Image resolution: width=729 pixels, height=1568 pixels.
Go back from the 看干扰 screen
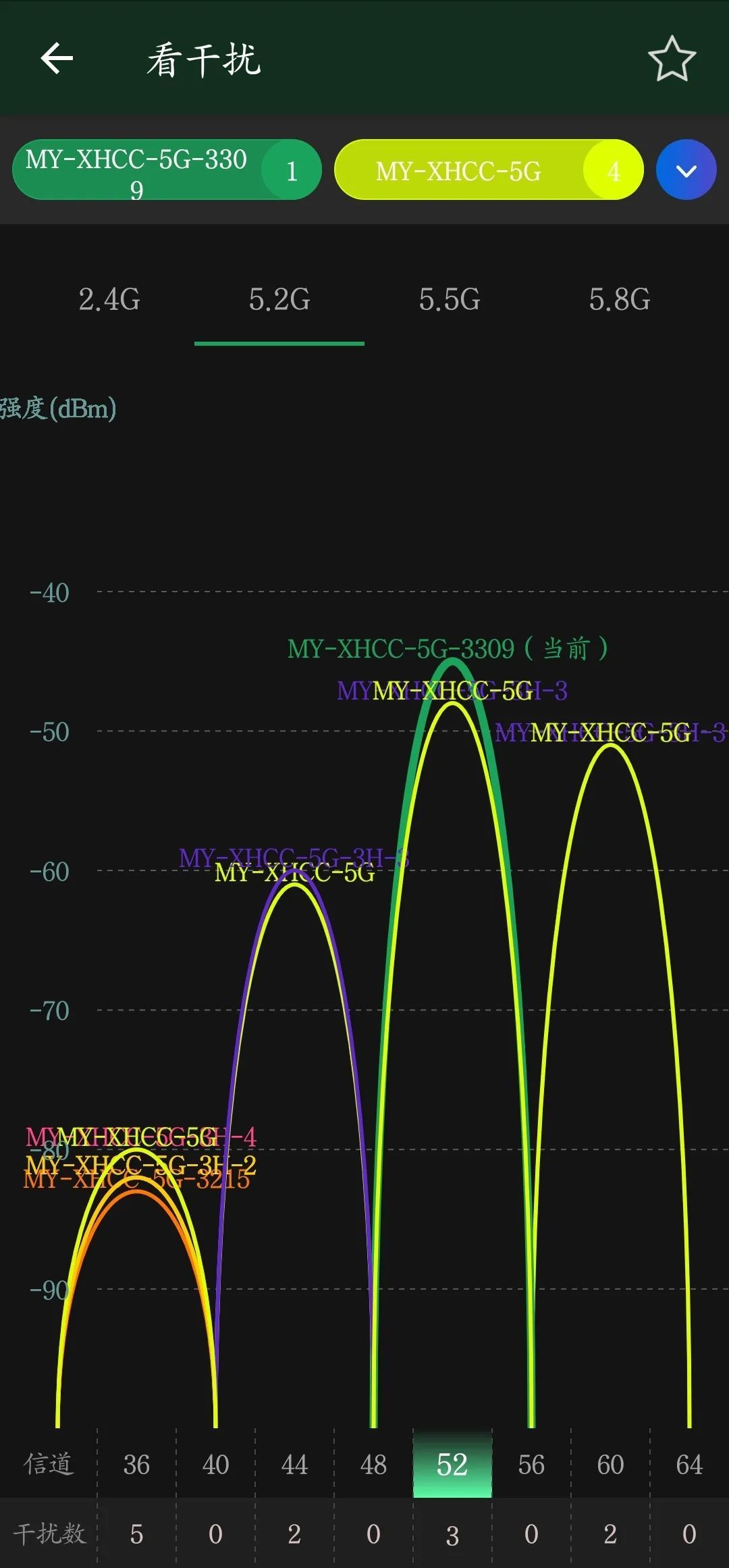(57, 59)
